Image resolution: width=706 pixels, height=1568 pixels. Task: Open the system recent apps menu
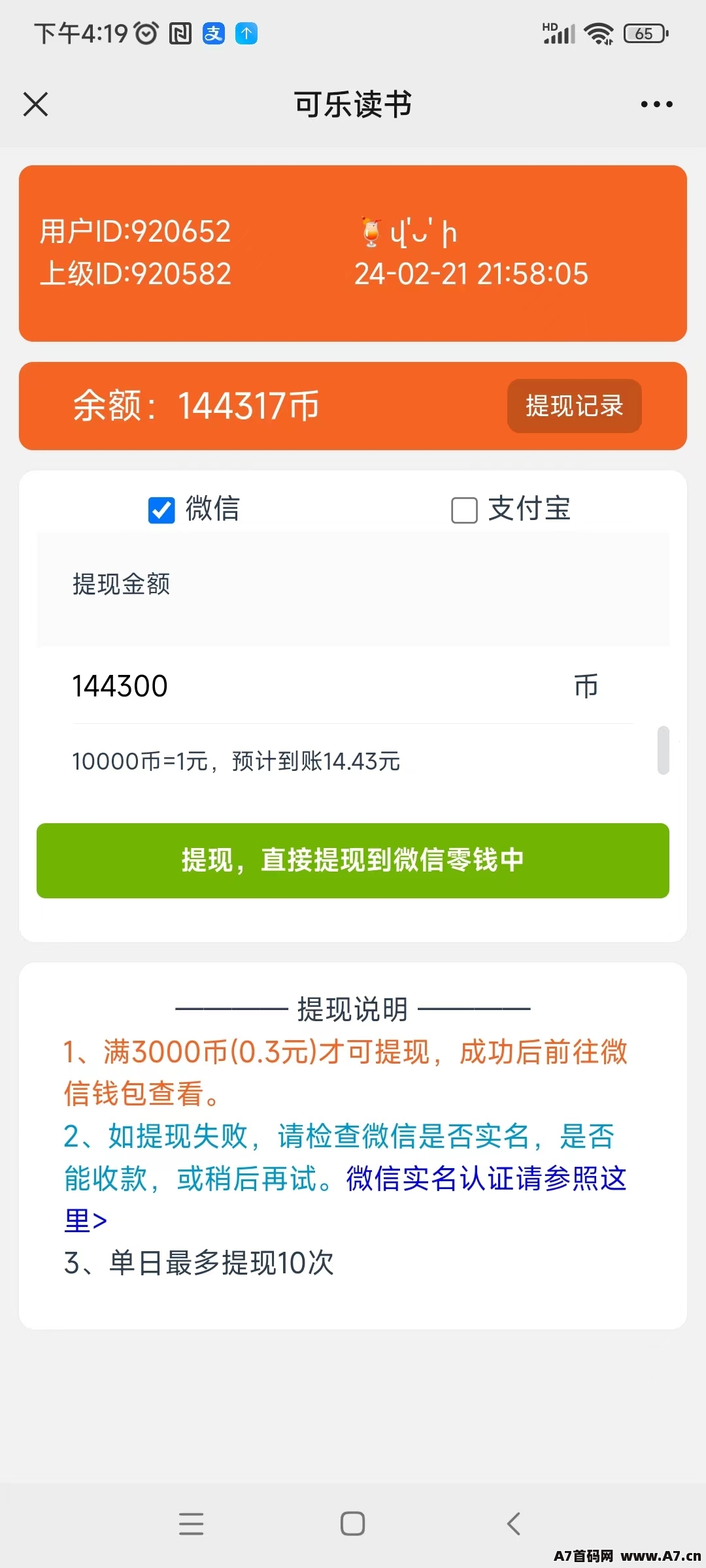click(192, 1524)
